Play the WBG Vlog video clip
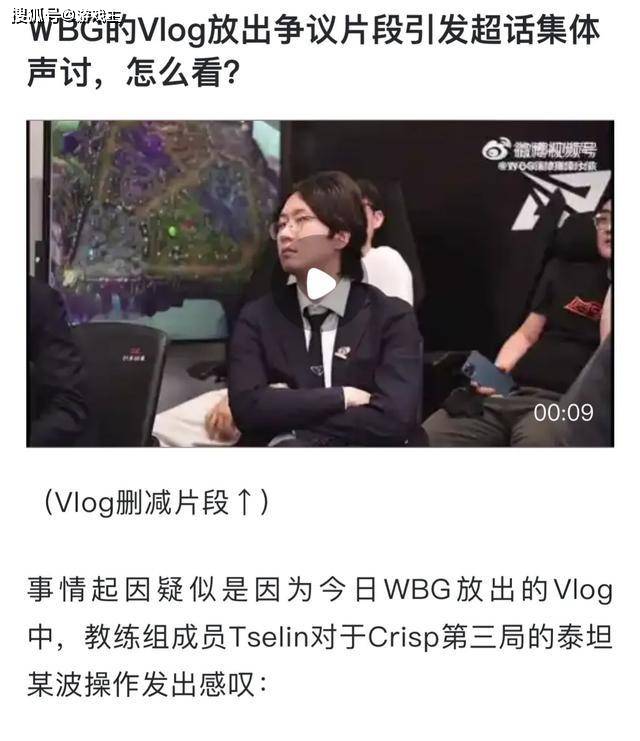 pyautogui.click(x=320, y=284)
